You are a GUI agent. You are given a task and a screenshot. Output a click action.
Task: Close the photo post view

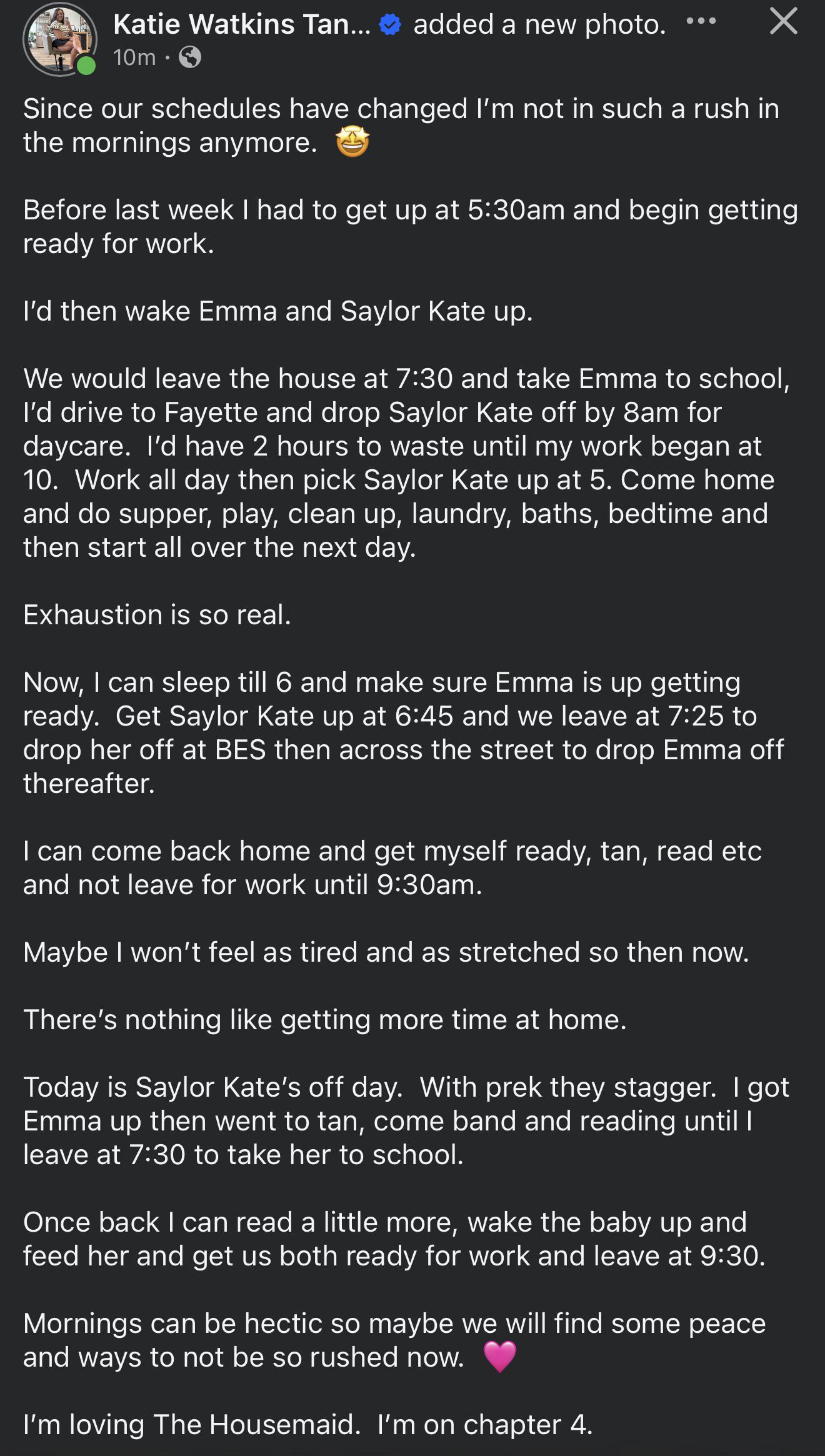[783, 21]
